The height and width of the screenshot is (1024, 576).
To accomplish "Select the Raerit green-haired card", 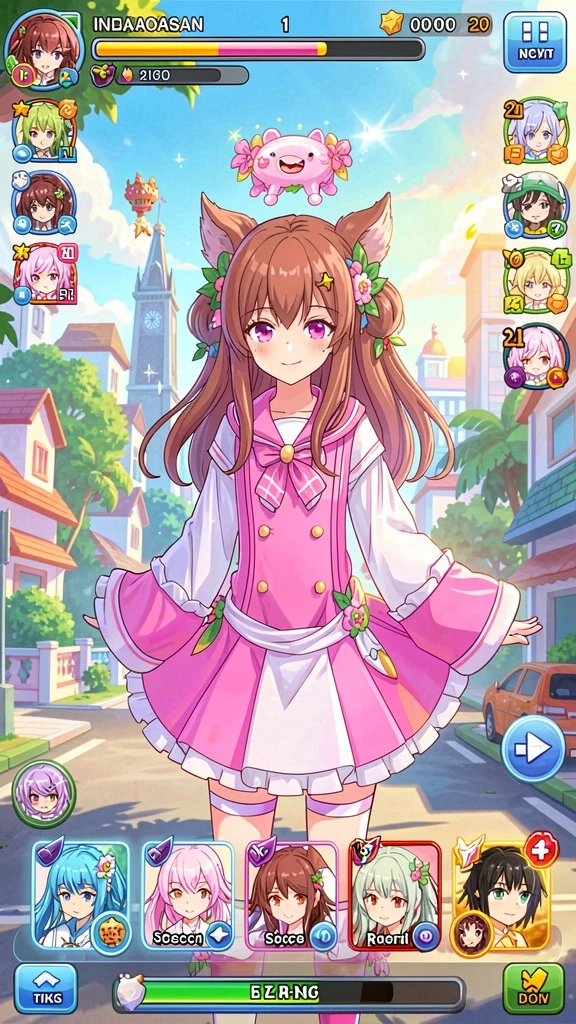I will [395, 896].
